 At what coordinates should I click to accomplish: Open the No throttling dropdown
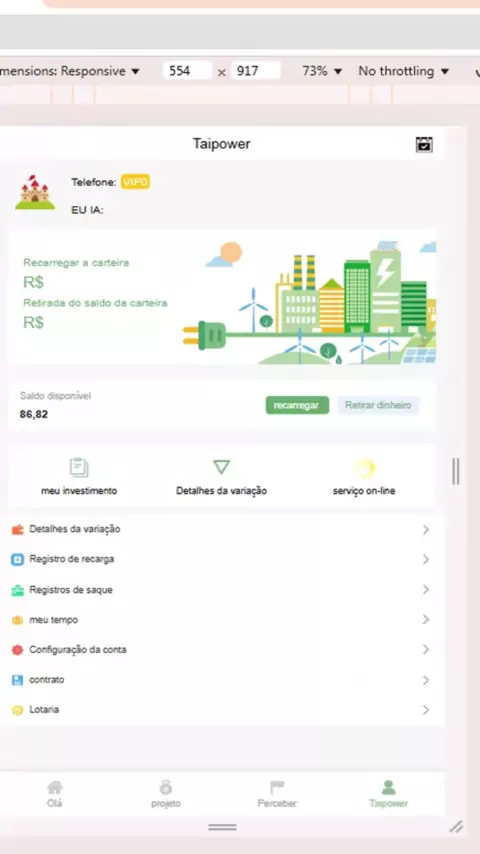pyautogui.click(x=404, y=71)
